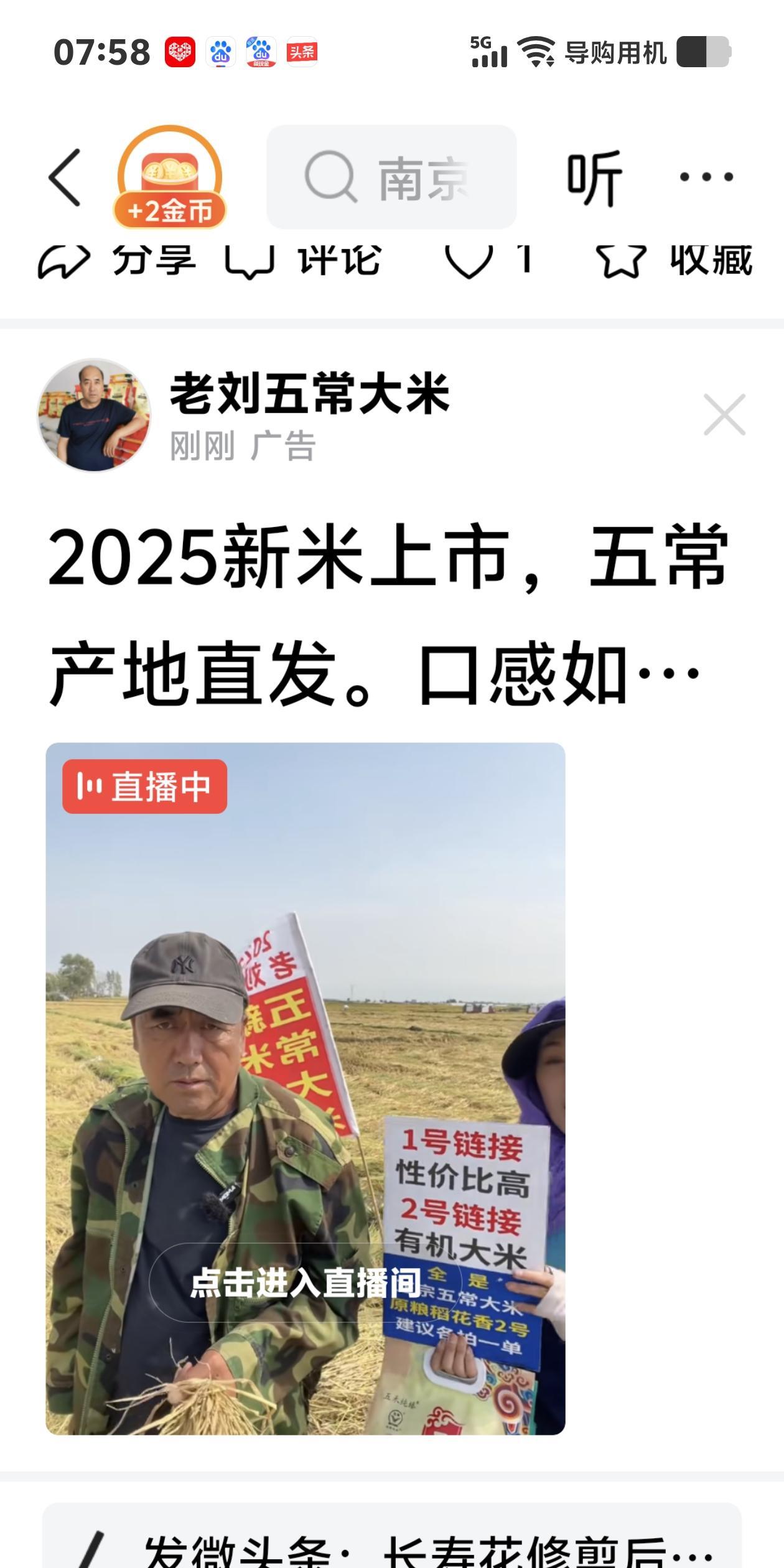
Task: Open the 评论 comments section
Action: click(303, 260)
